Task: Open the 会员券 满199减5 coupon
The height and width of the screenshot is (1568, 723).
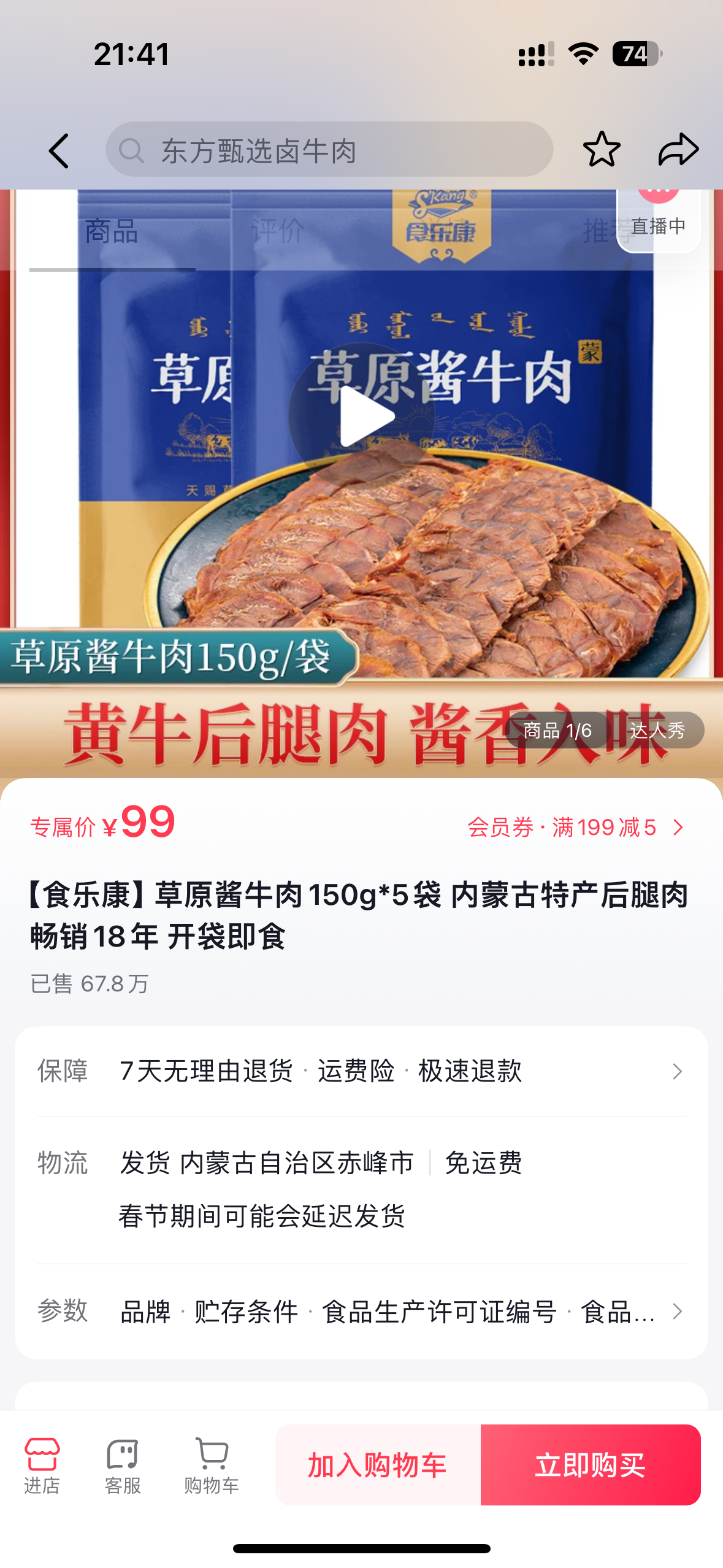Action: pyautogui.click(x=575, y=828)
